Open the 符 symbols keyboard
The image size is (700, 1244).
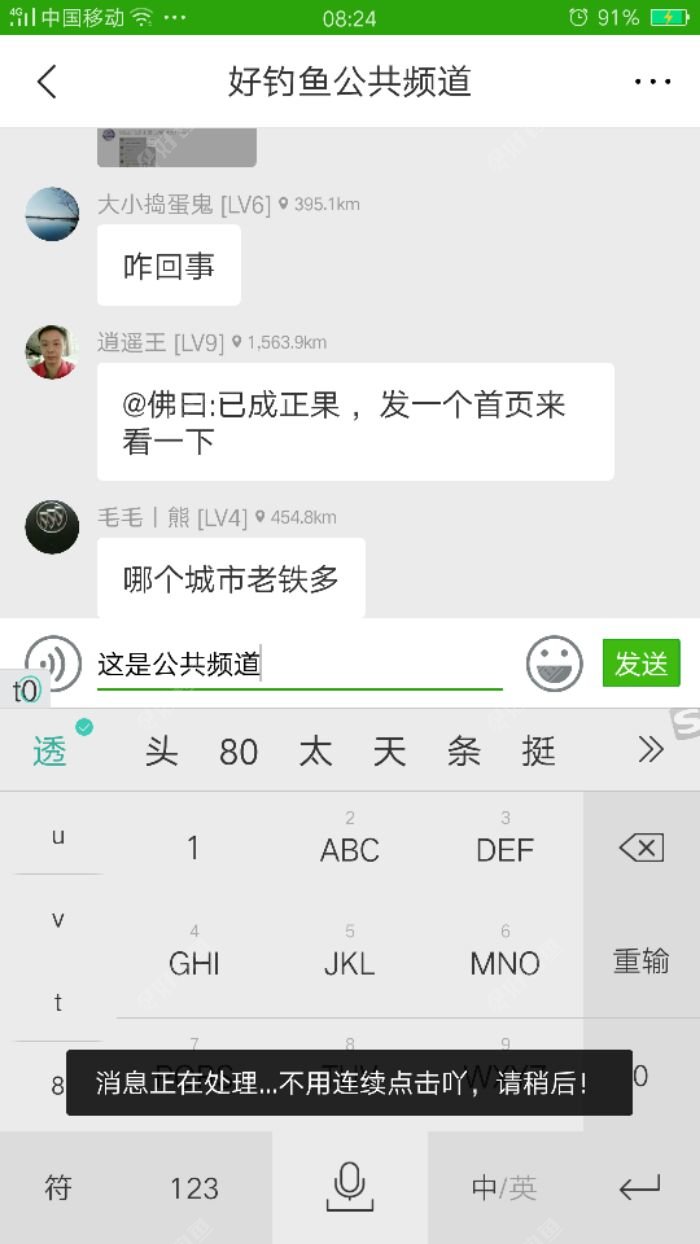tap(58, 1187)
